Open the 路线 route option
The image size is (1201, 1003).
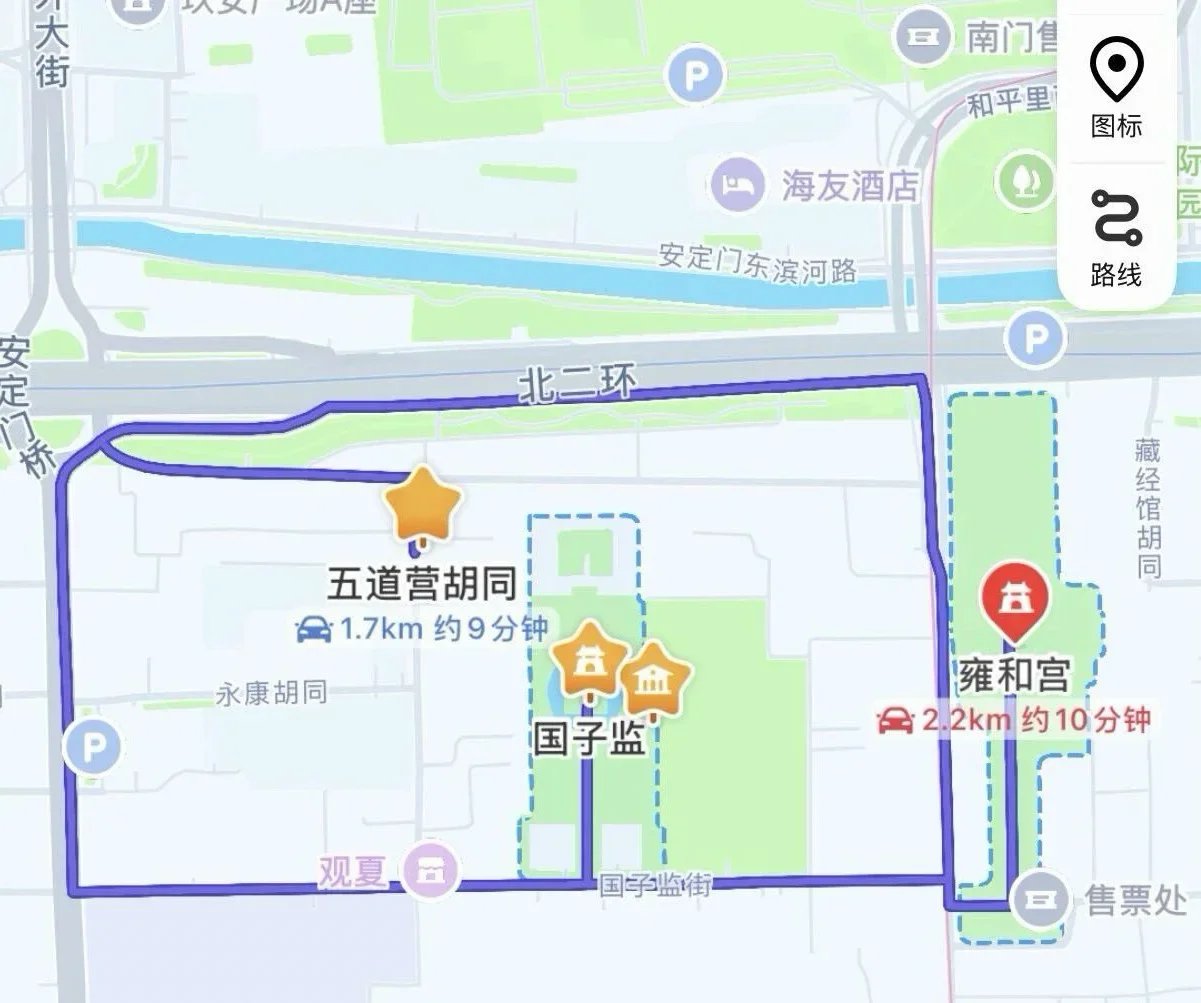1116,237
